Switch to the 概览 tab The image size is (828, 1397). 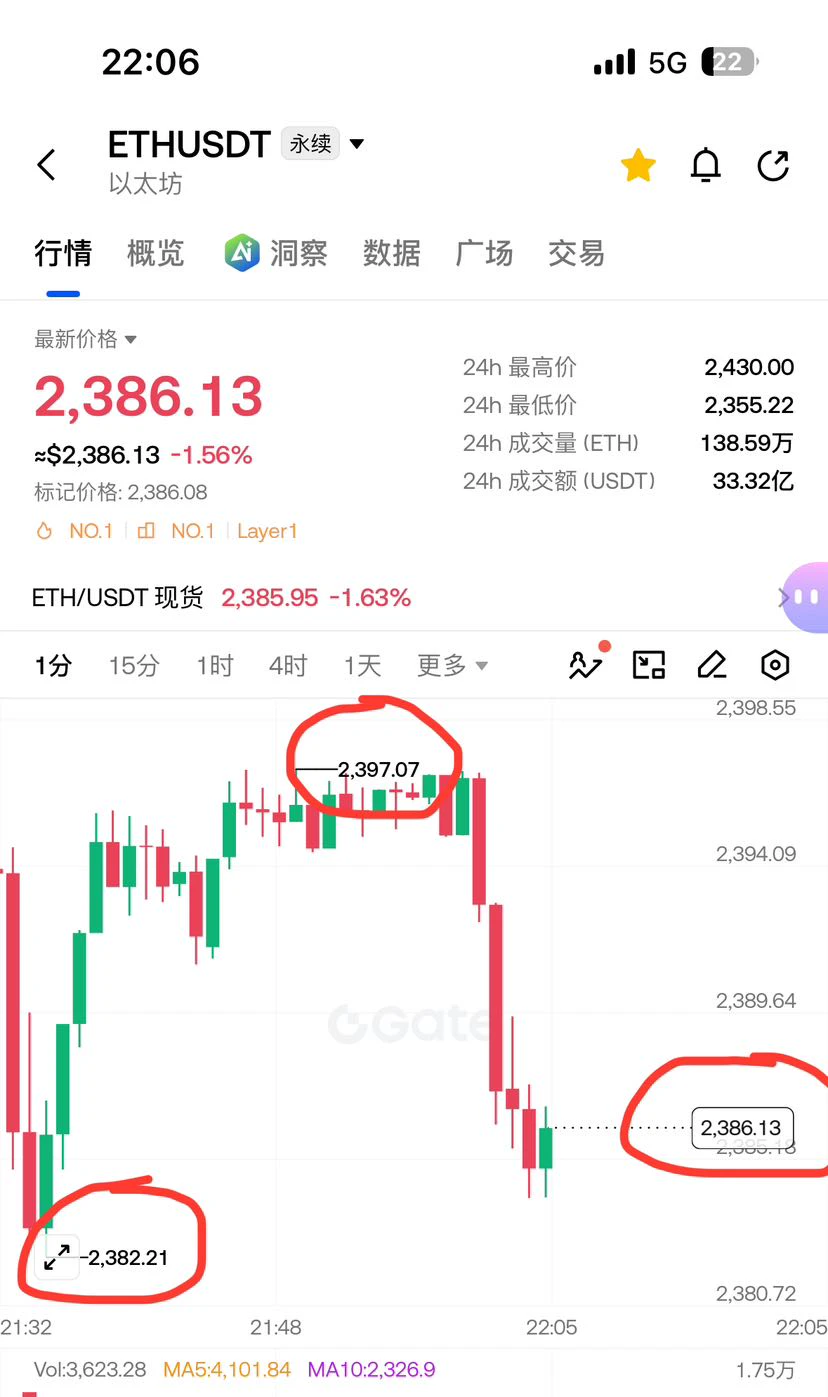click(156, 253)
